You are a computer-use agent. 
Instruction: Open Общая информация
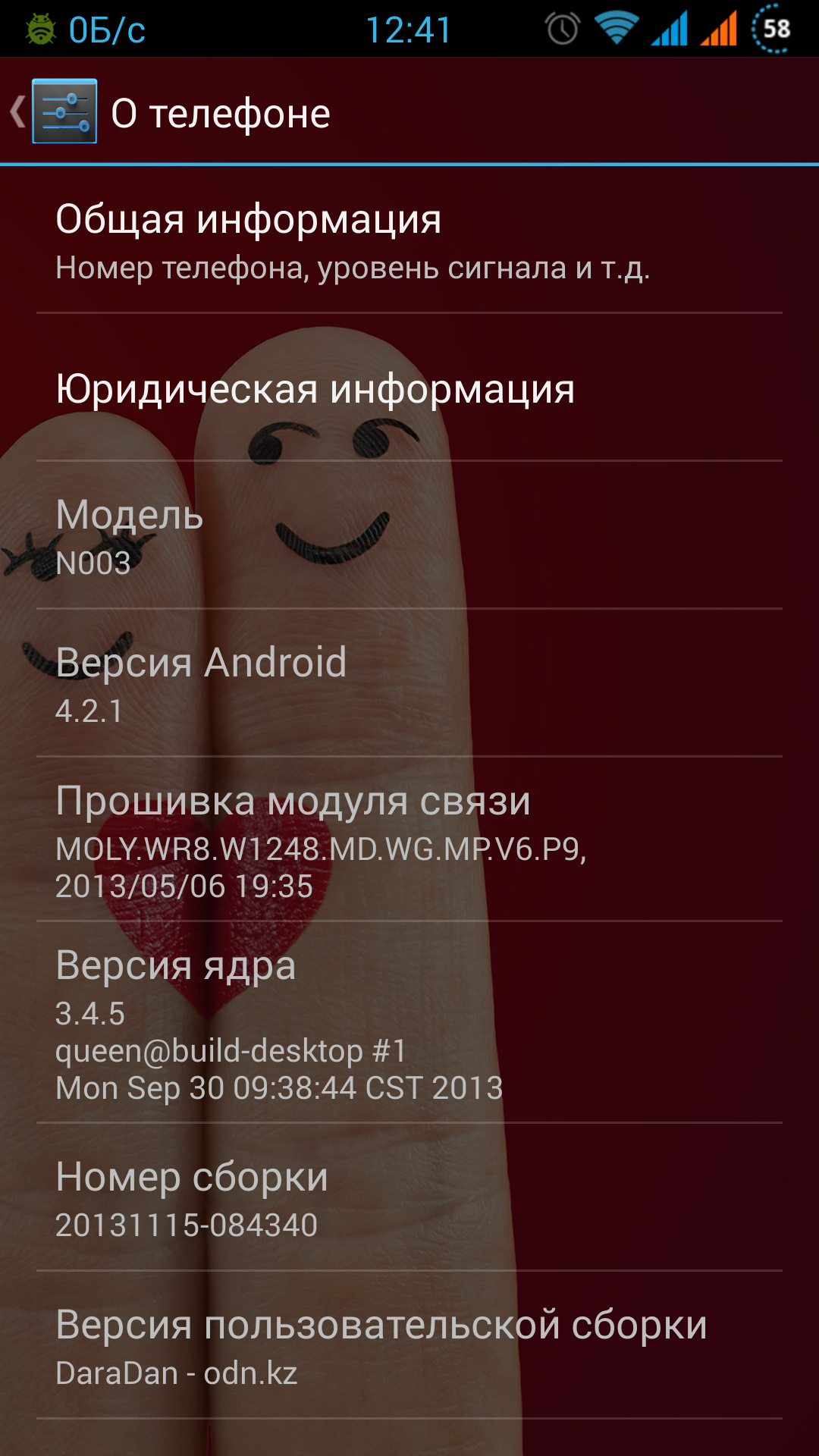(x=409, y=241)
